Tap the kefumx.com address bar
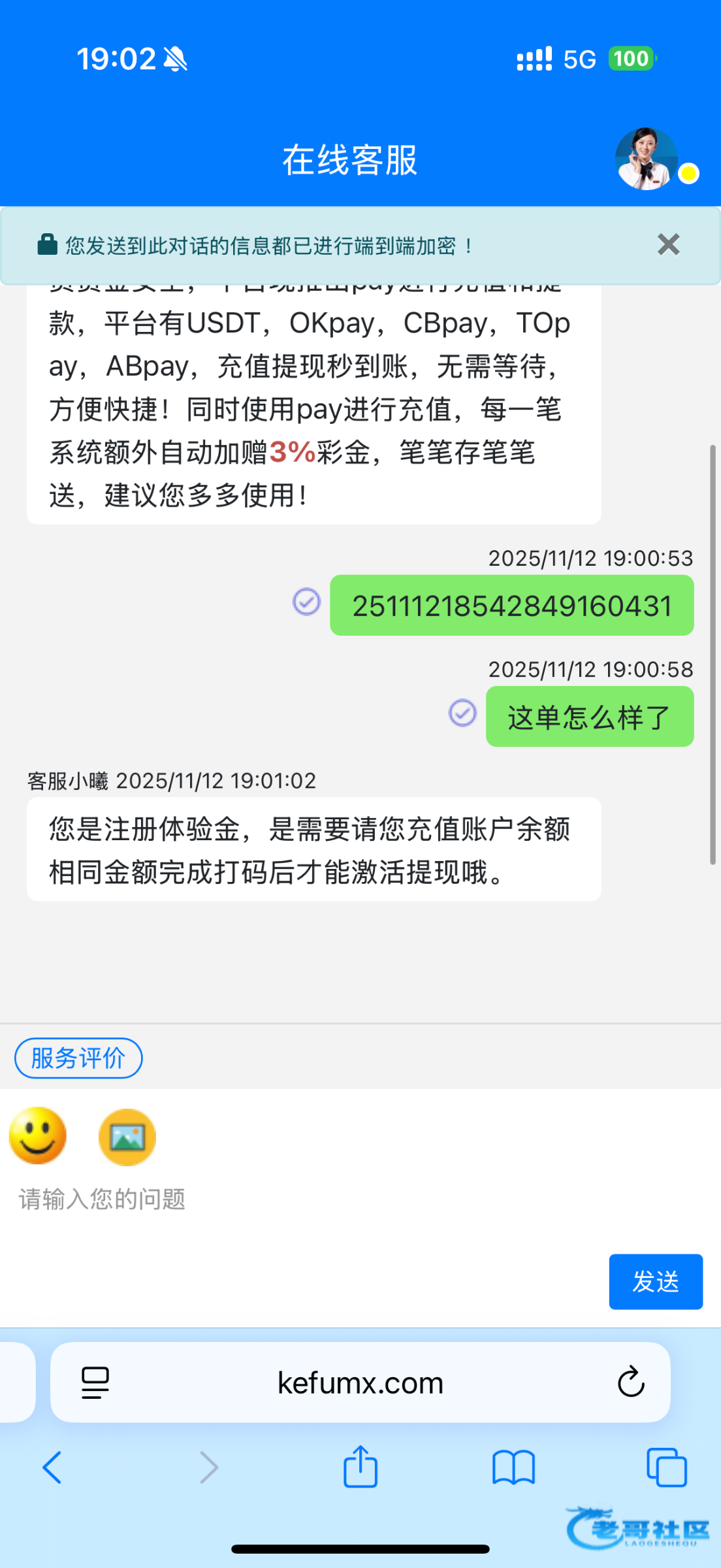 (x=360, y=1382)
